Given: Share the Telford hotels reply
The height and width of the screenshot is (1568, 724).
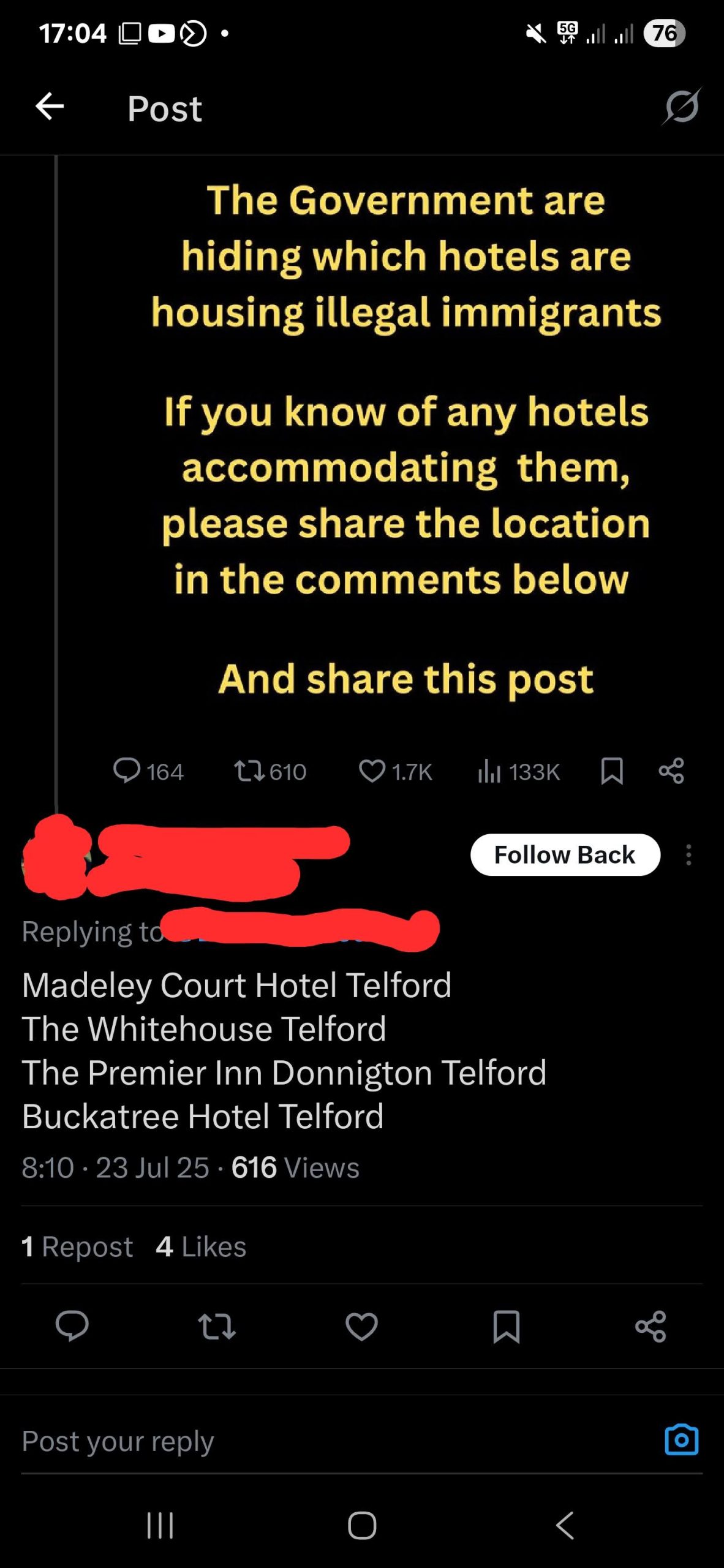Looking at the screenshot, I should [650, 1327].
